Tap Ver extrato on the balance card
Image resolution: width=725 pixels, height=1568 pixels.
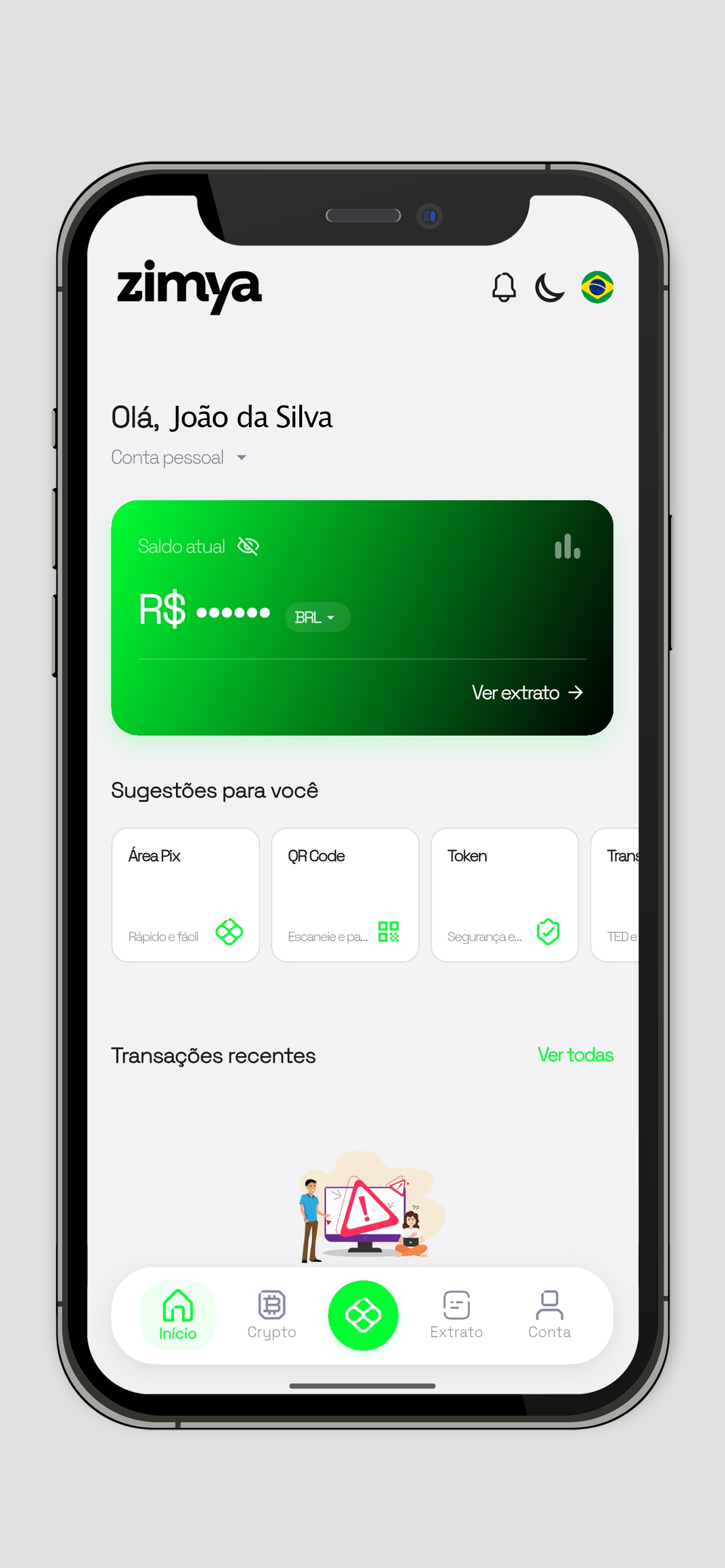527,693
